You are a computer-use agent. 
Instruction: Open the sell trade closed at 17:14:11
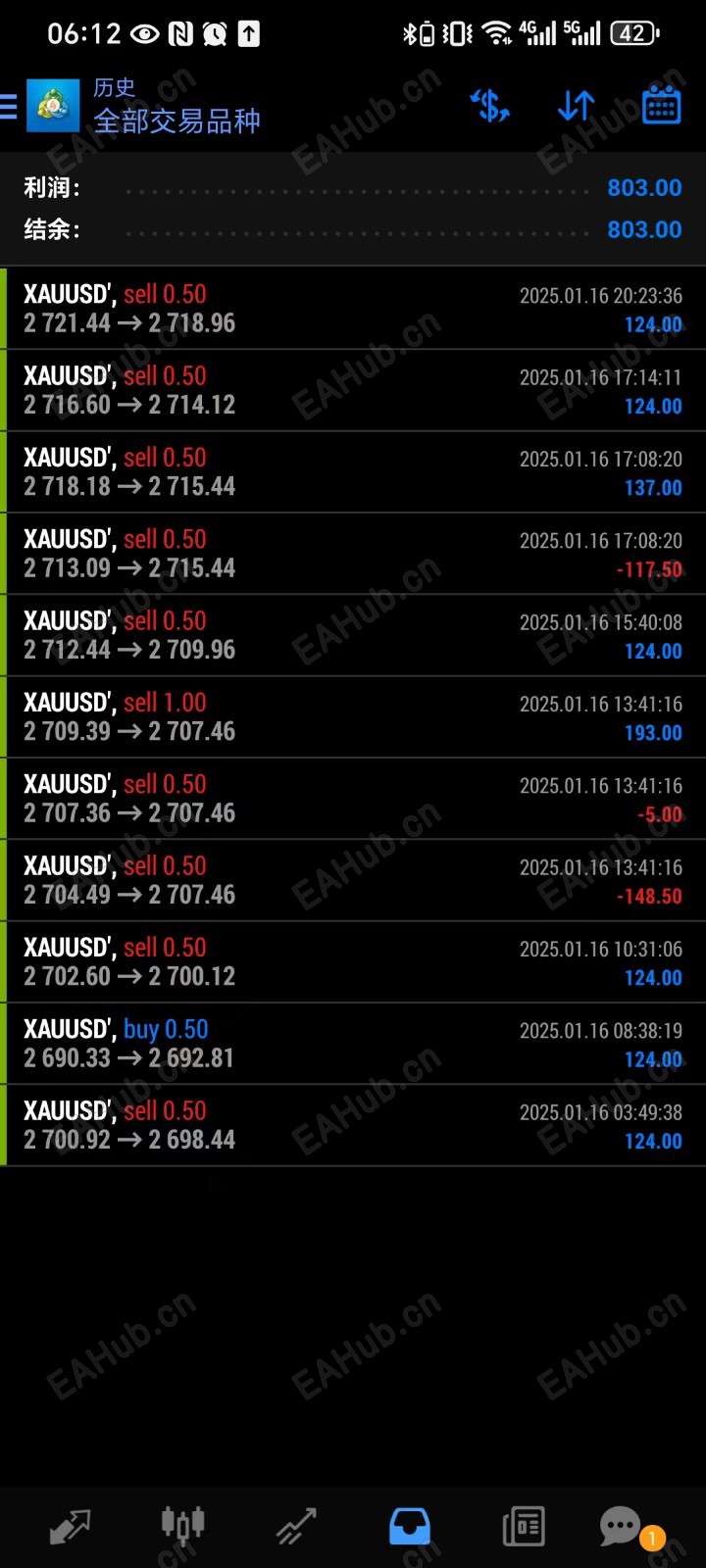coord(353,390)
